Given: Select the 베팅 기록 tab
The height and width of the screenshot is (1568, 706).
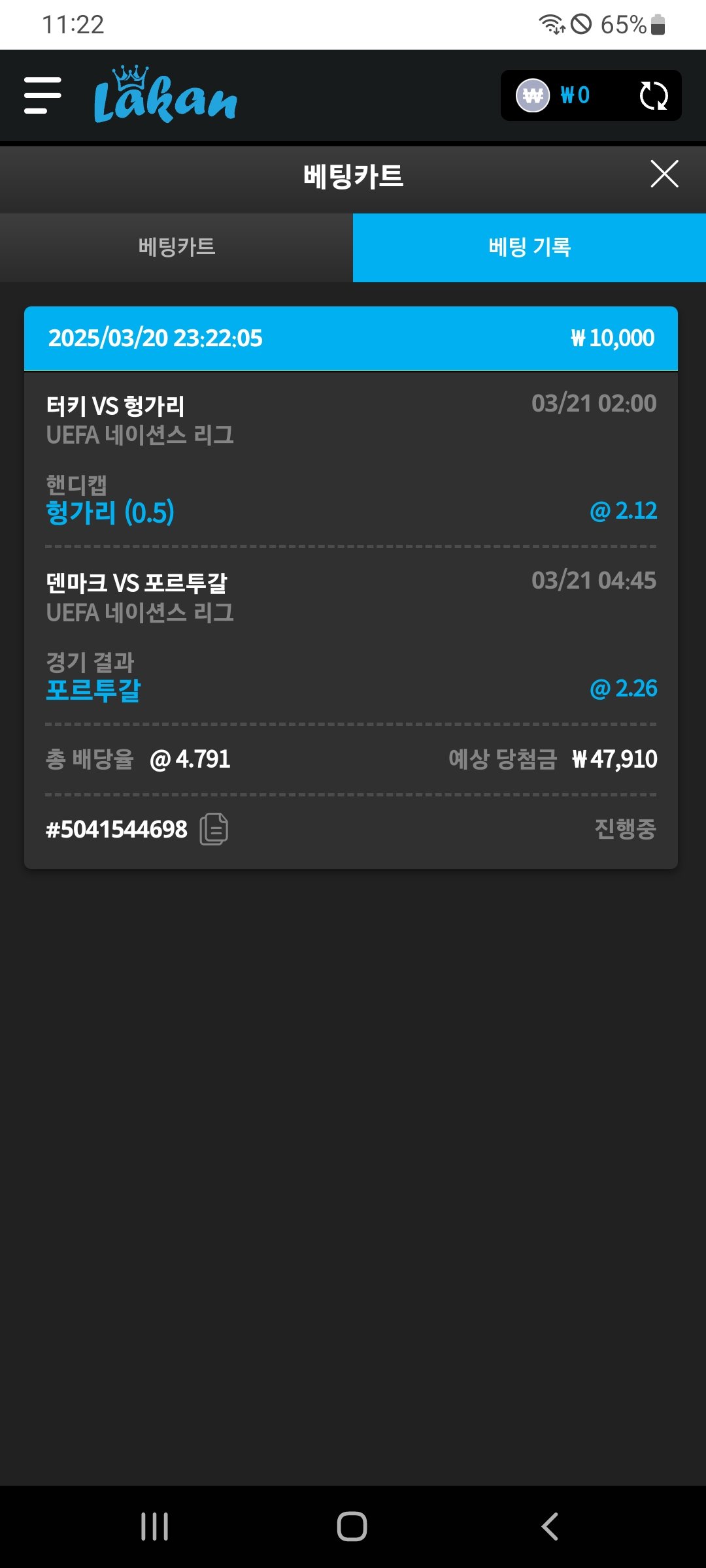Looking at the screenshot, I should [529, 248].
